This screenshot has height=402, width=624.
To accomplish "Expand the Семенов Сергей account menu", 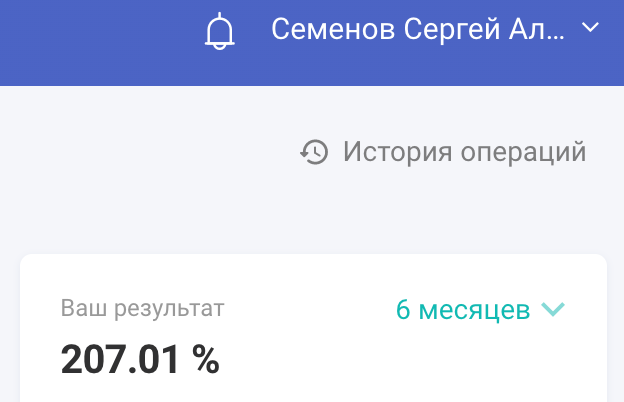I will (435, 30).
